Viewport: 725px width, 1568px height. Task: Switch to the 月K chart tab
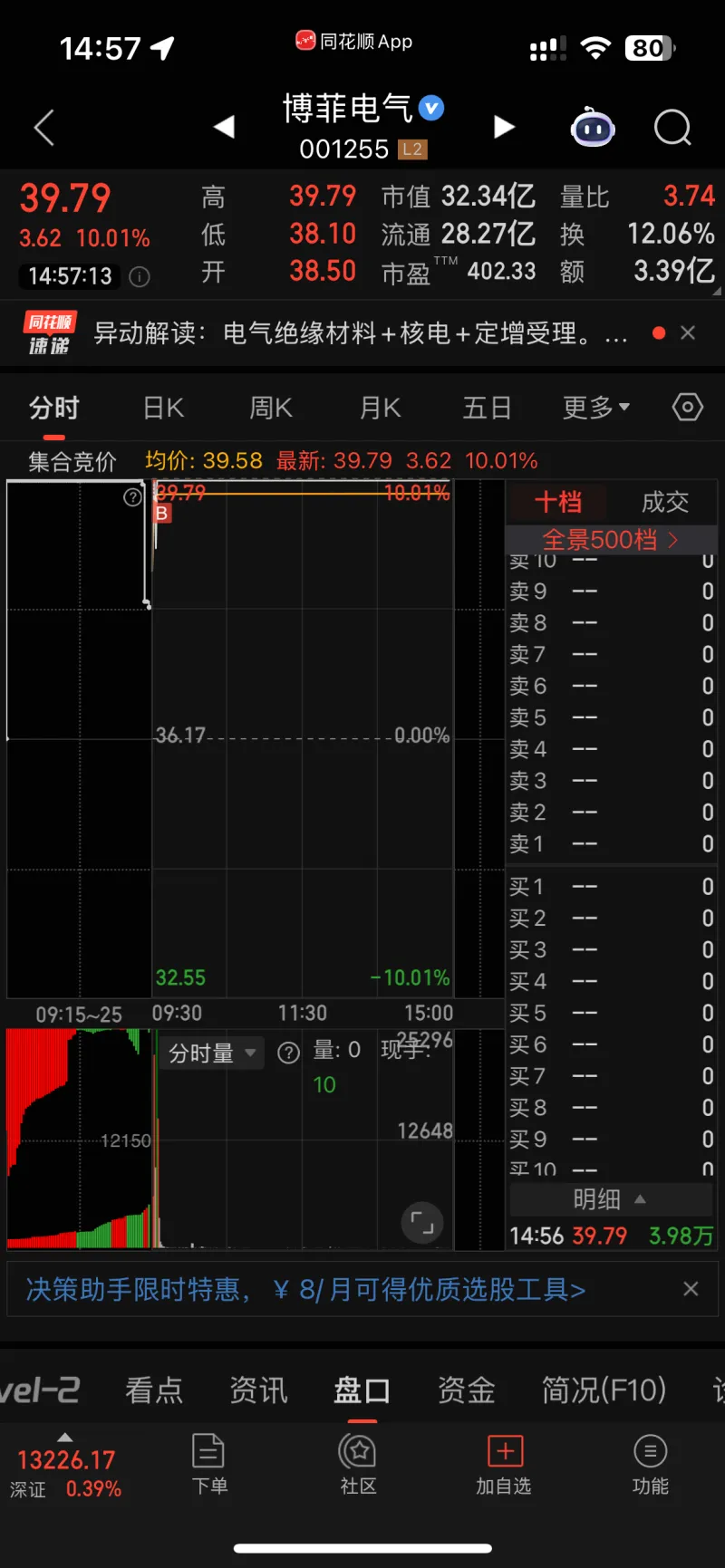pyautogui.click(x=380, y=409)
